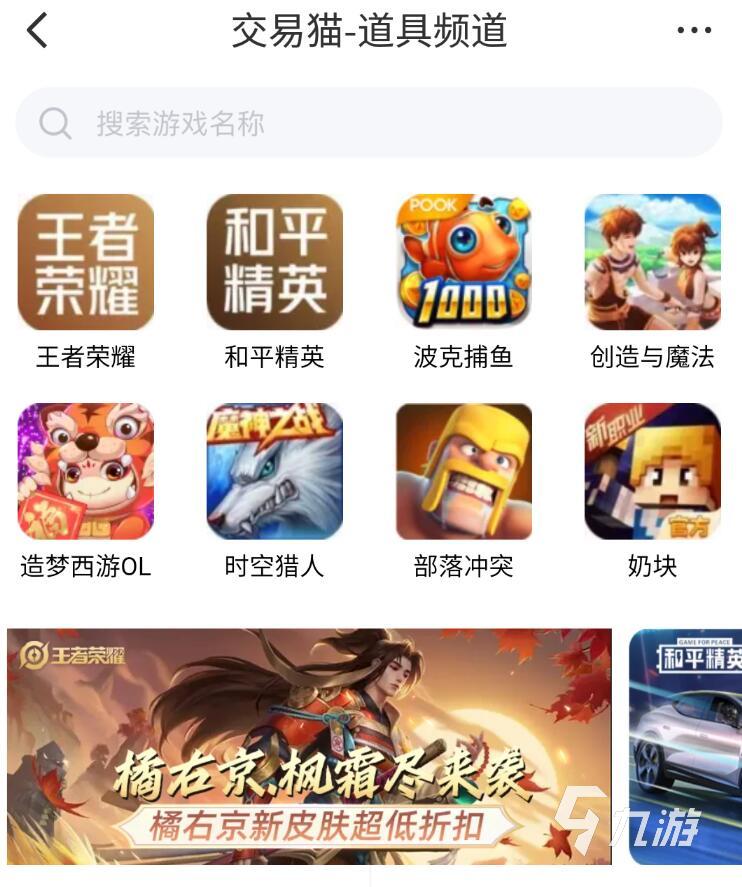Open the three-dot overflow menu
This screenshot has width=742, height=887.
pyautogui.click(x=694, y=30)
